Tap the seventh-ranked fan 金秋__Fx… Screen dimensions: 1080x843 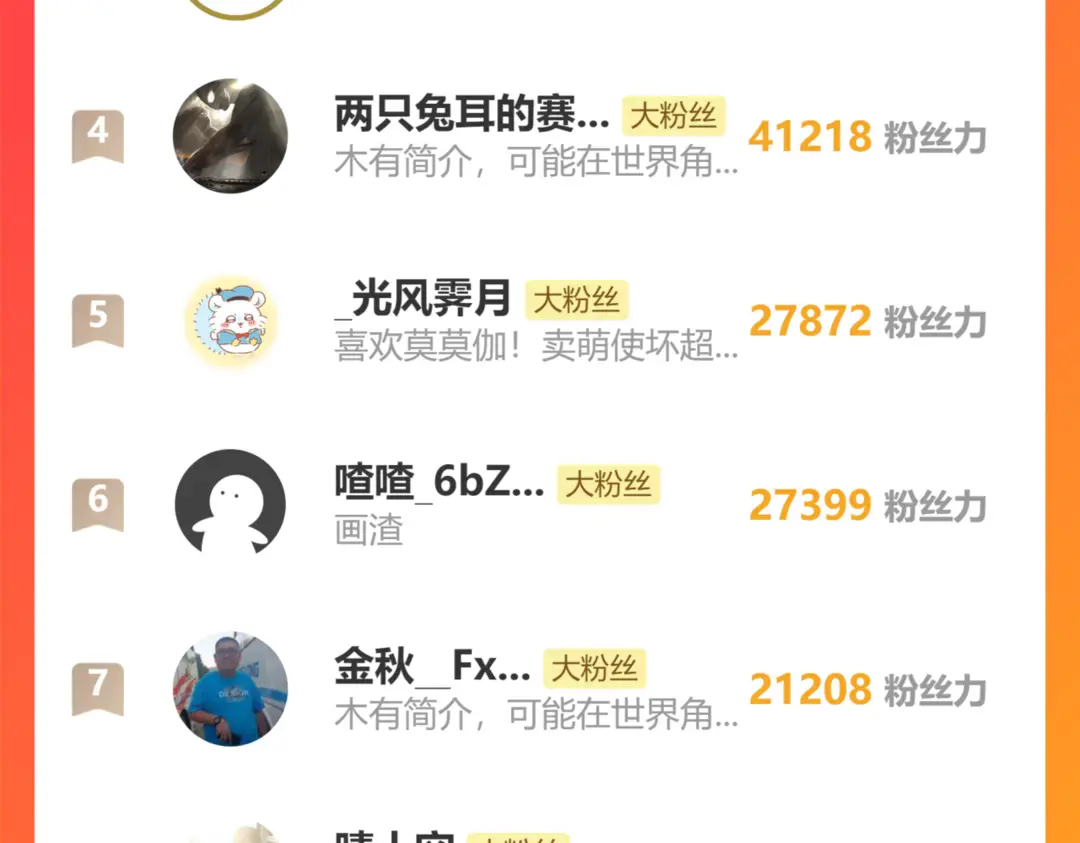432,667
